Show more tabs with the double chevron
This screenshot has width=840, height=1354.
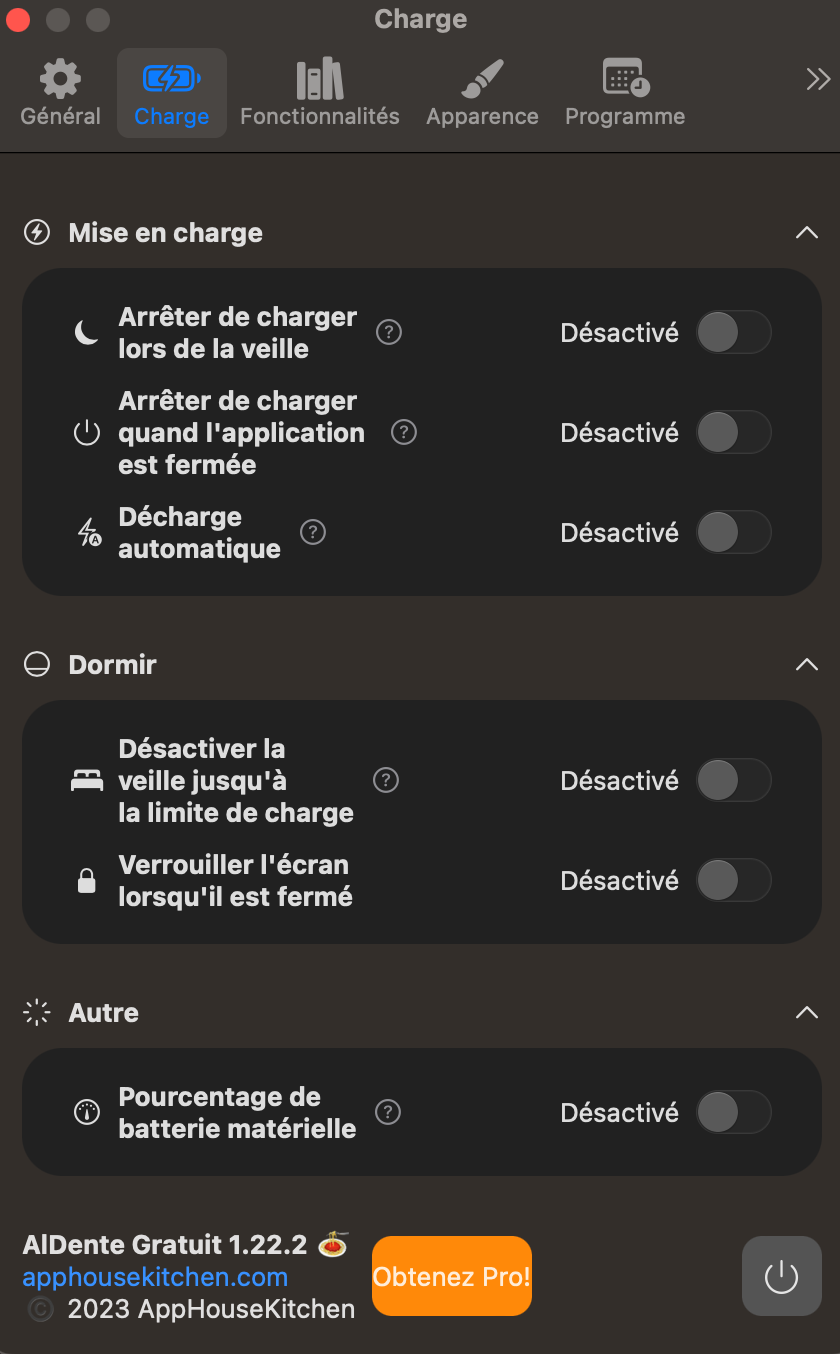pyautogui.click(x=818, y=80)
